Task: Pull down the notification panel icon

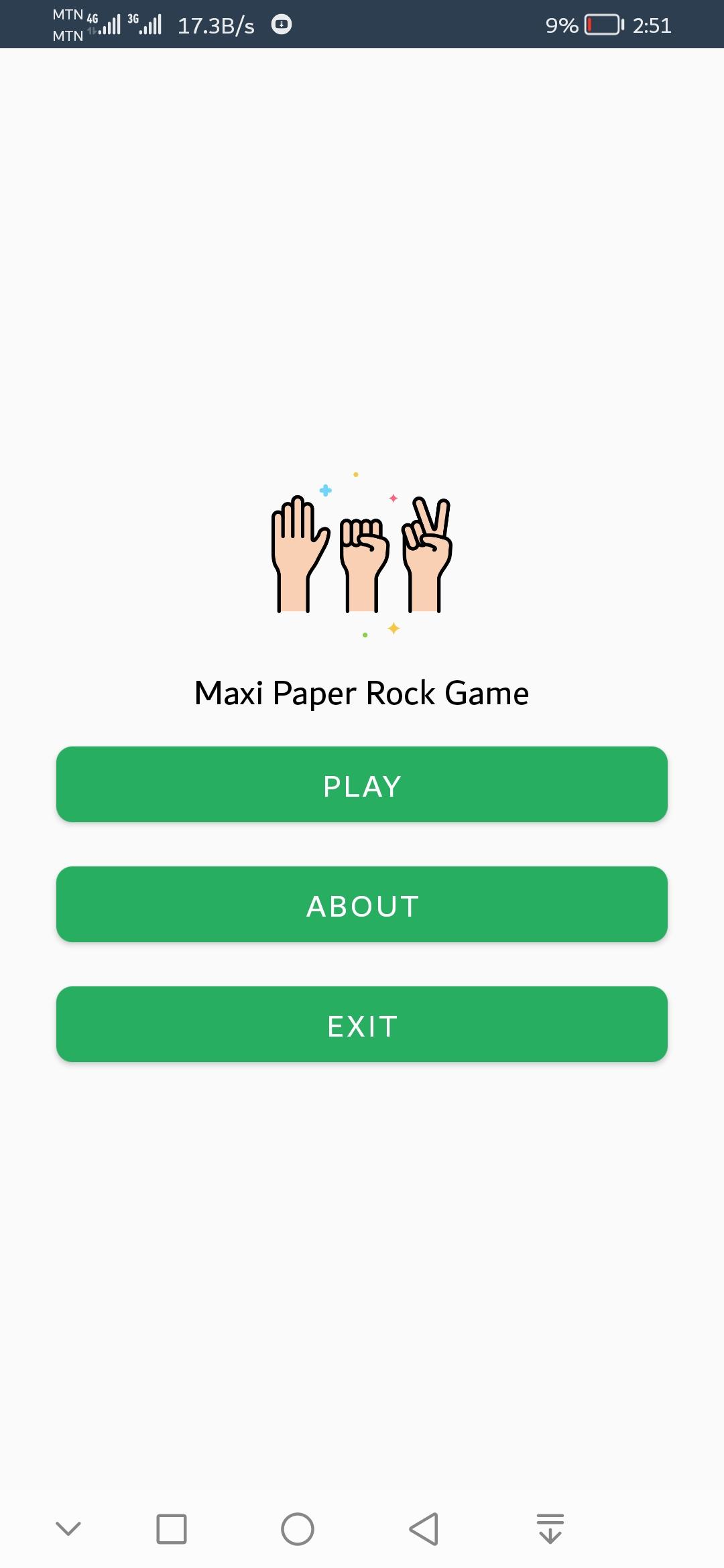Action: (x=550, y=1529)
